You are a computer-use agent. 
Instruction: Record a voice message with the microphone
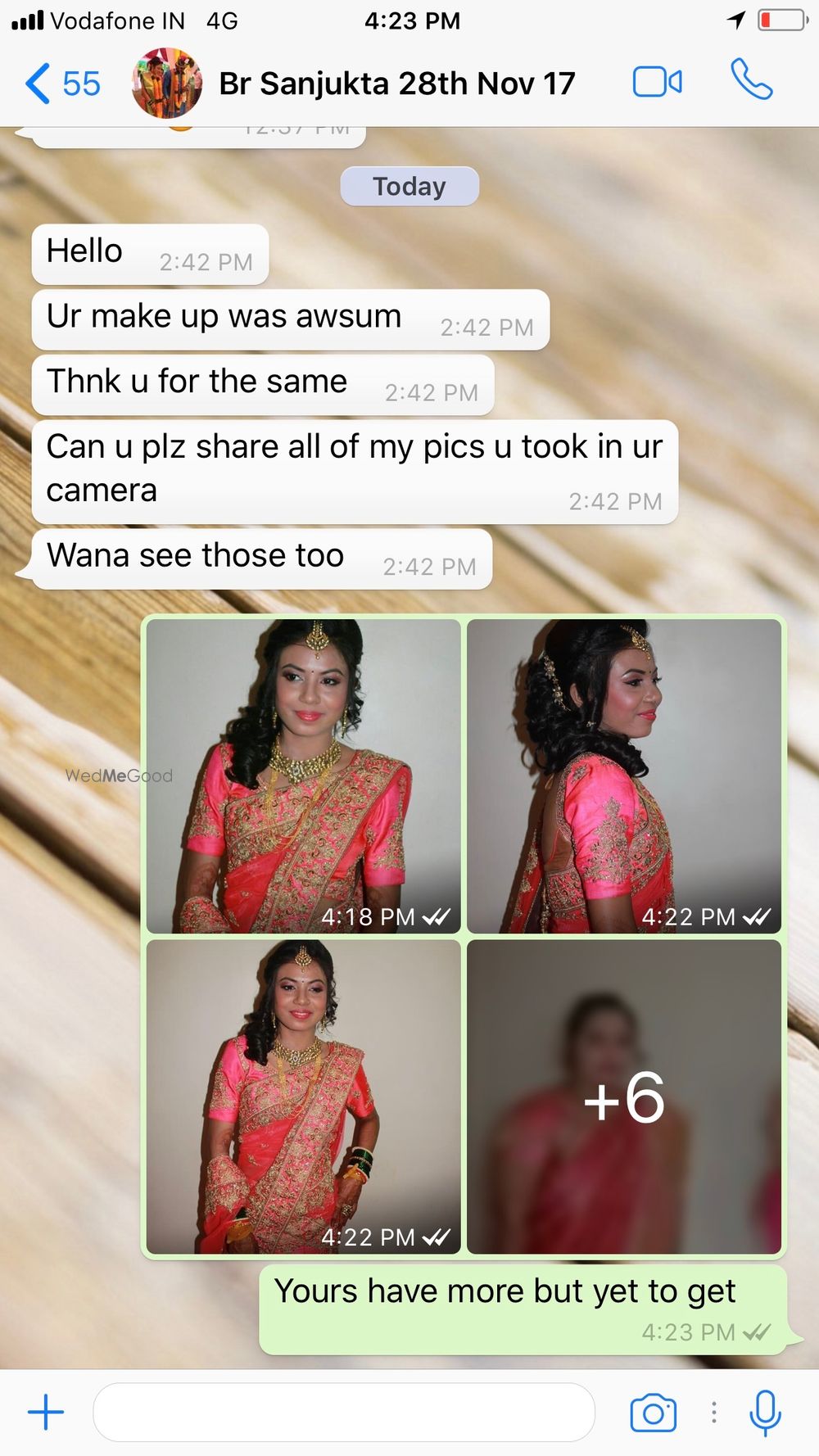tap(765, 1413)
